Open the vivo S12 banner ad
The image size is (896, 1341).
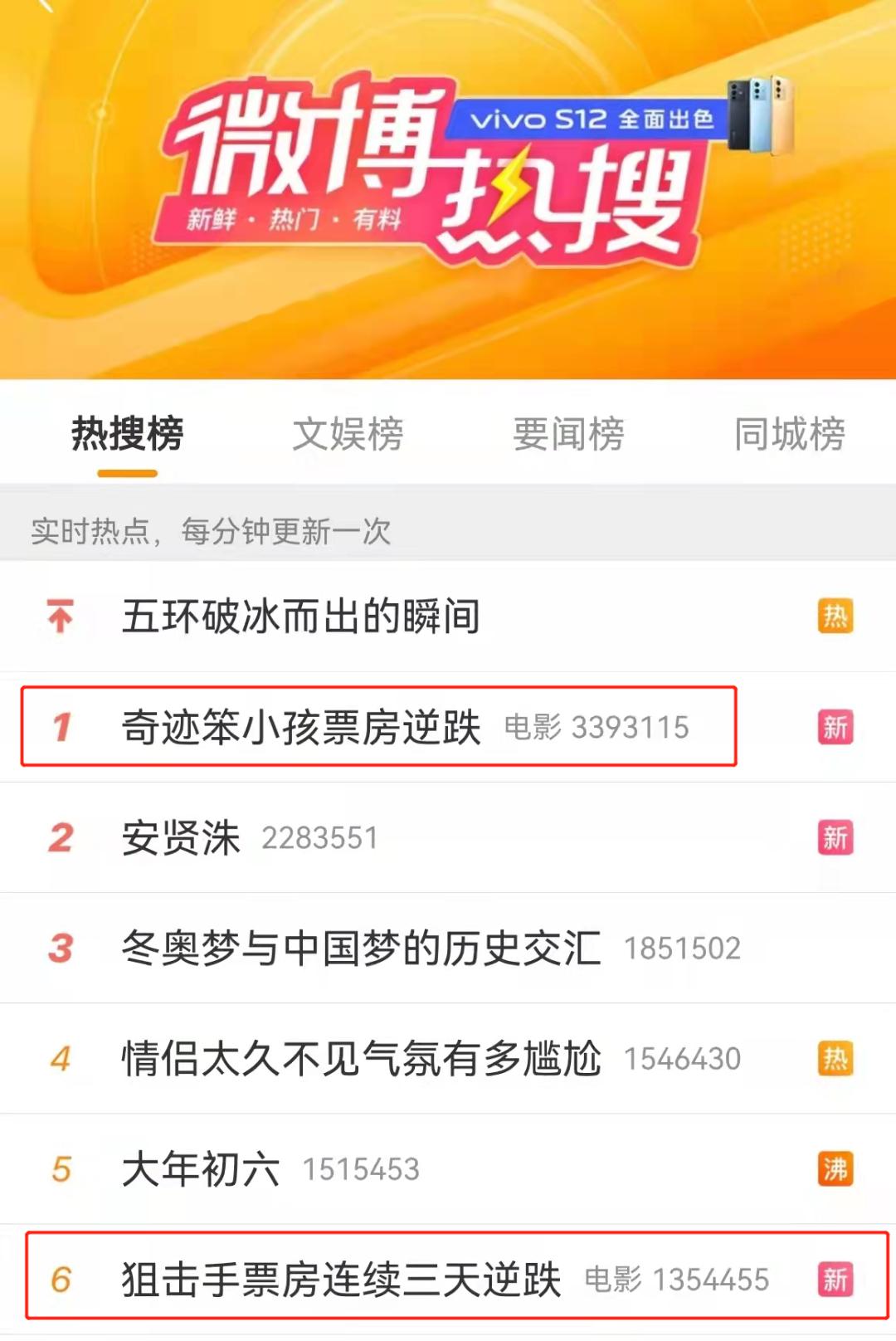pyautogui.click(x=591, y=119)
